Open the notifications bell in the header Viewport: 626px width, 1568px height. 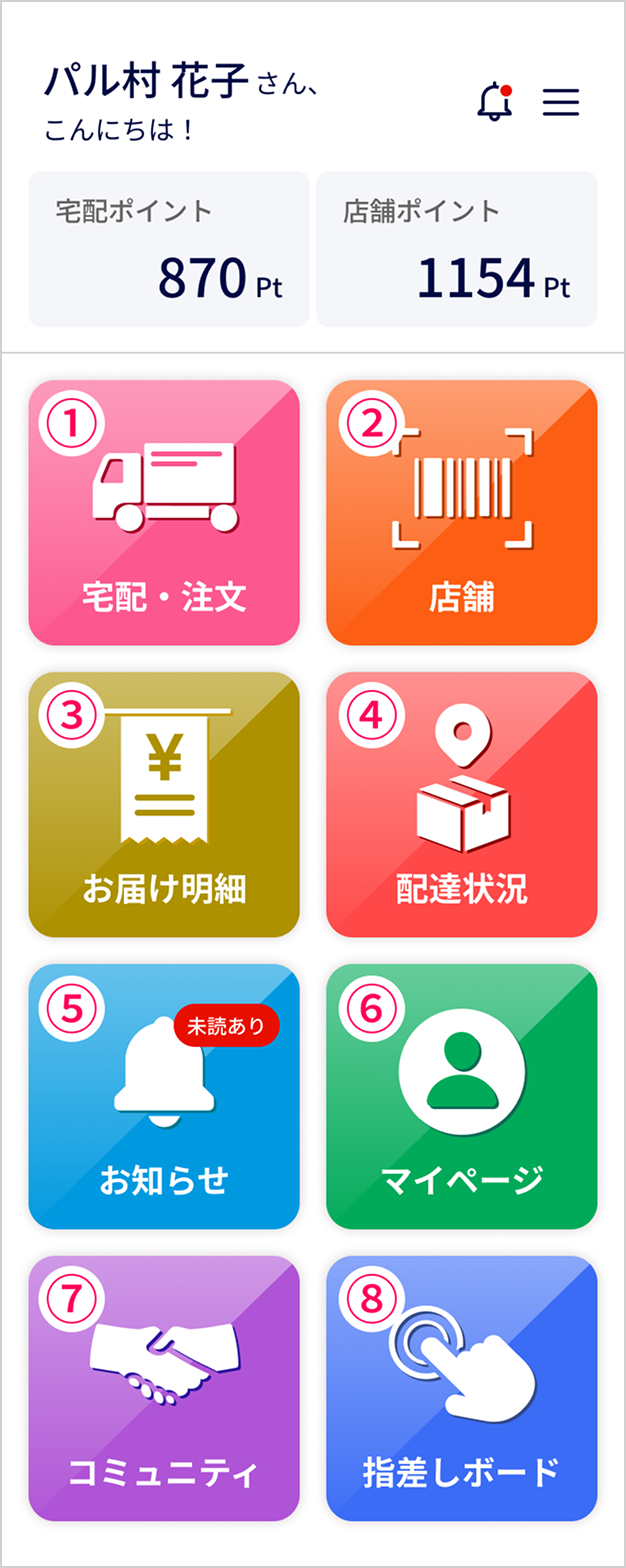pyautogui.click(x=495, y=102)
